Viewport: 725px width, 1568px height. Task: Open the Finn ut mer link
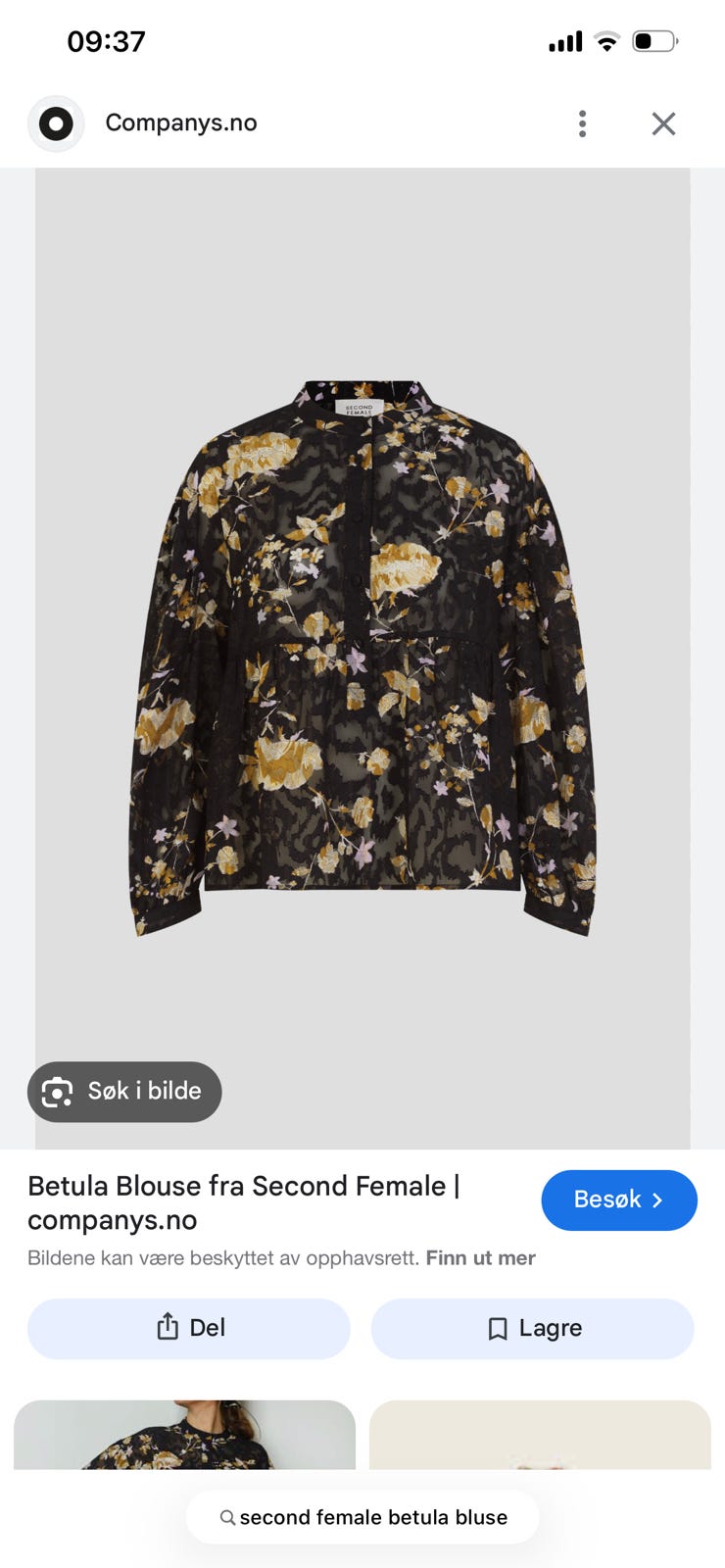pyautogui.click(x=480, y=1258)
